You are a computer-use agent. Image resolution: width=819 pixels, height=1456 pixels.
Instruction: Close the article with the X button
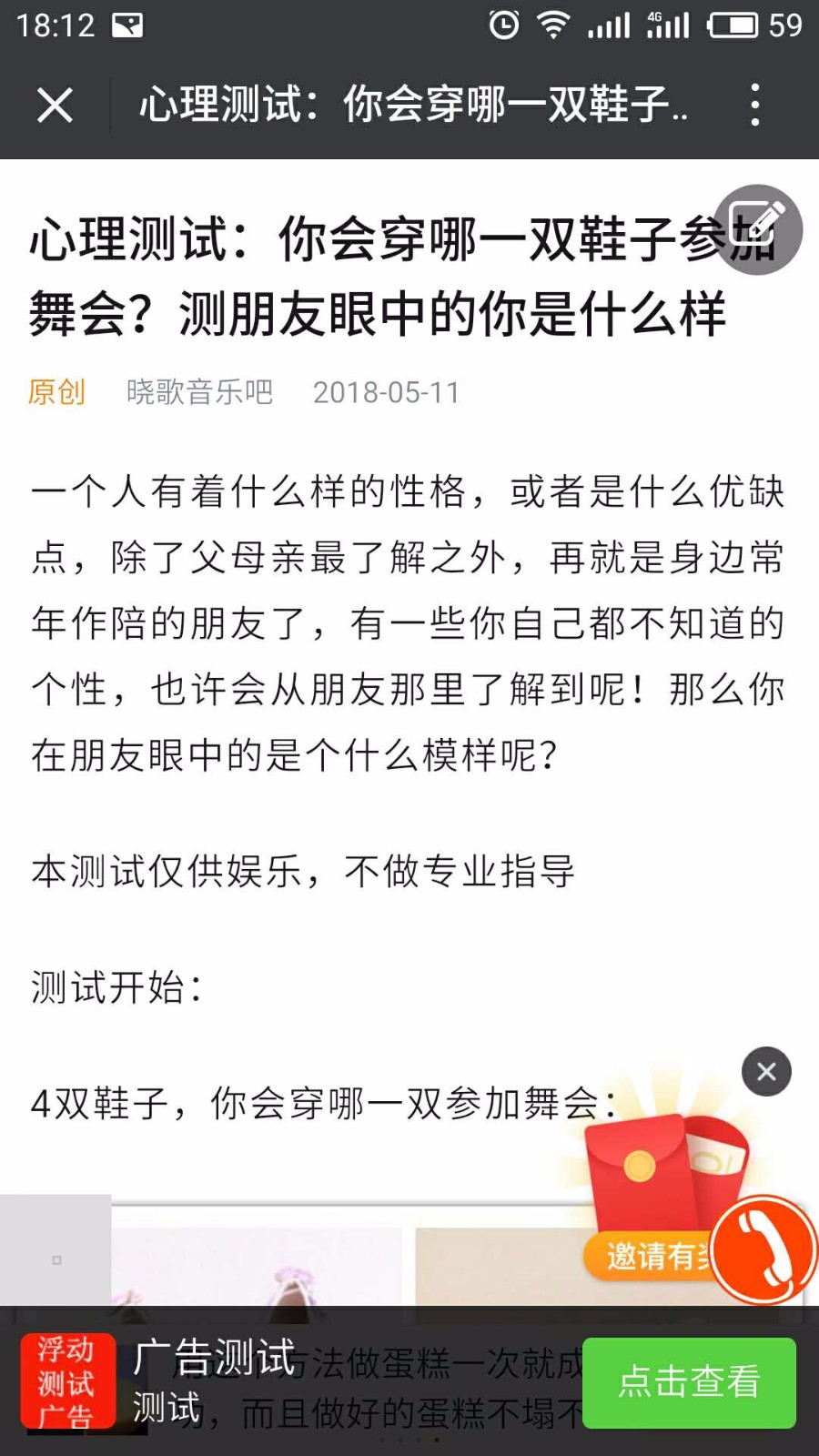point(55,106)
